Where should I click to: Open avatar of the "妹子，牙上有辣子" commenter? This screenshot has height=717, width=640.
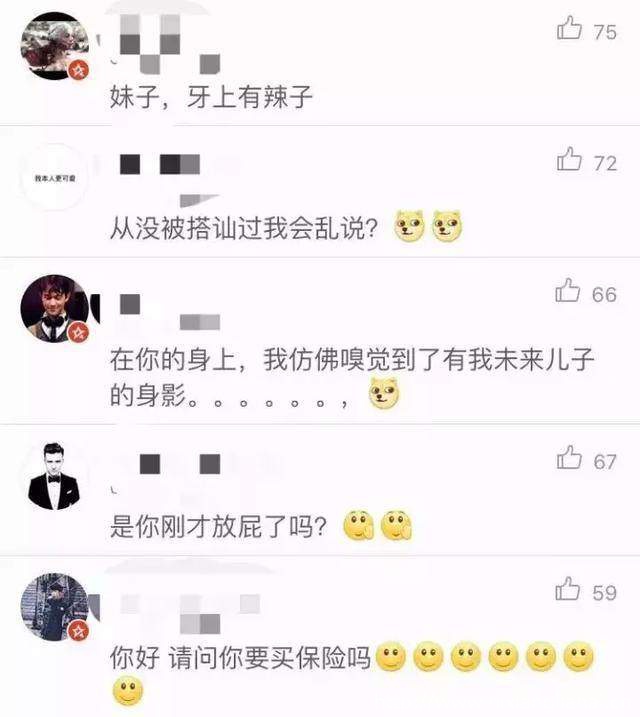coord(54,45)
